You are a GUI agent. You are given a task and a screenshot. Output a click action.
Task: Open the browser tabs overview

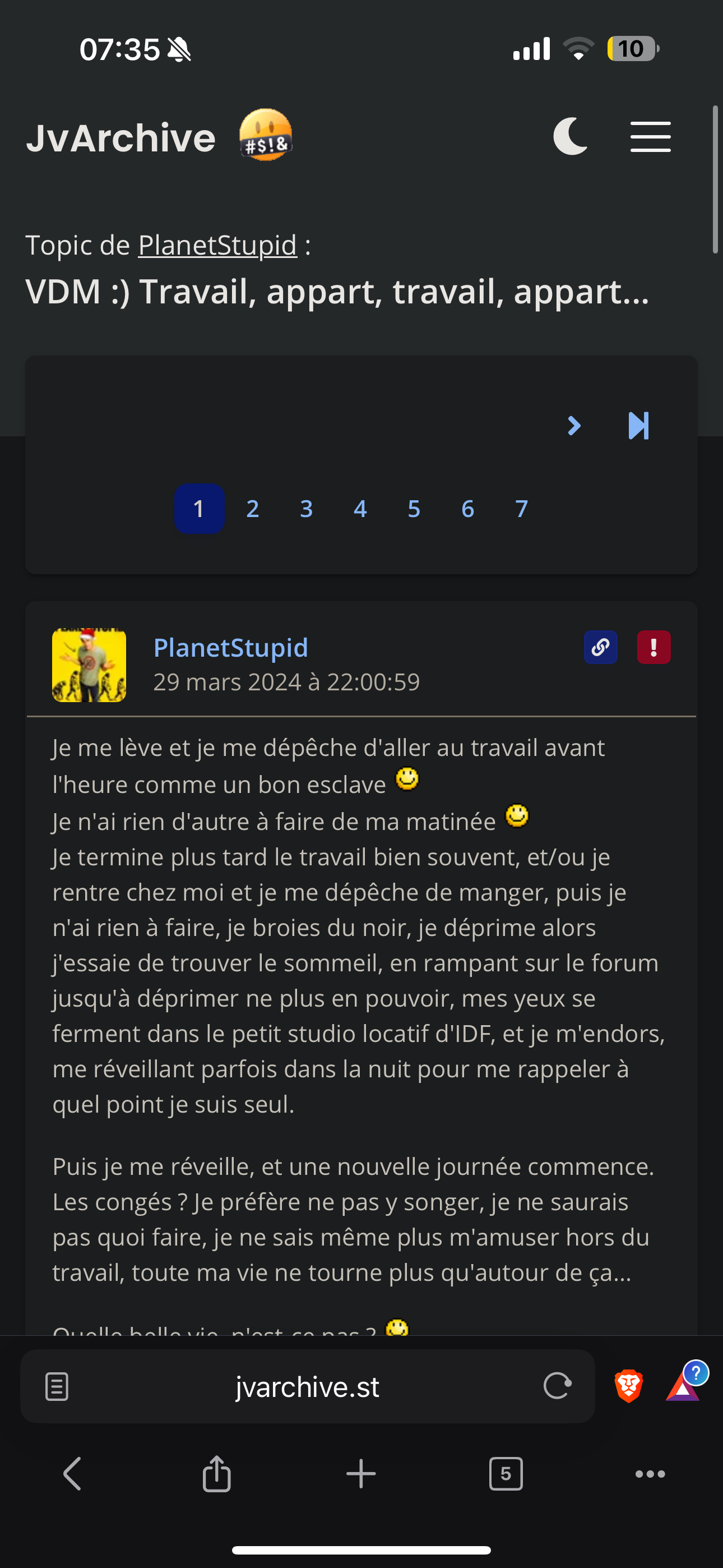coord(506,1474)
